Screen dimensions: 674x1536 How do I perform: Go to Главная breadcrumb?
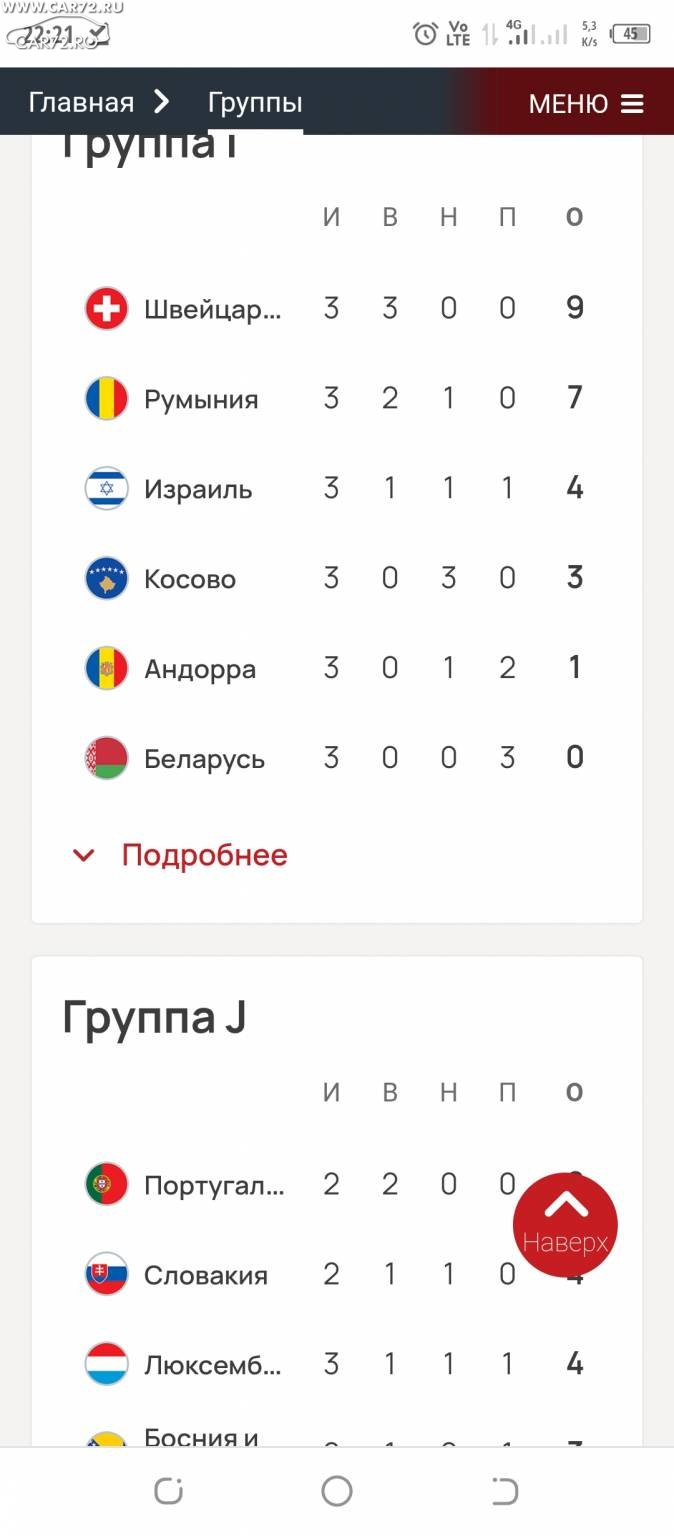(x=81, y=103)
